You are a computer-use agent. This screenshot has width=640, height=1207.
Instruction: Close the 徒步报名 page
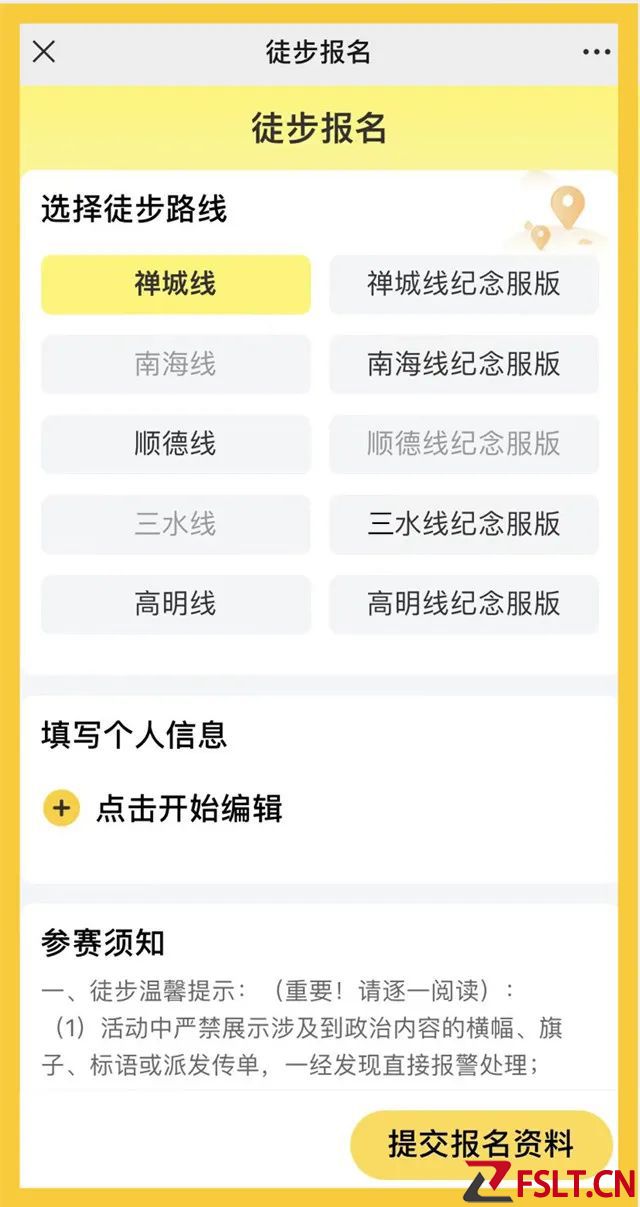point(44,52)
